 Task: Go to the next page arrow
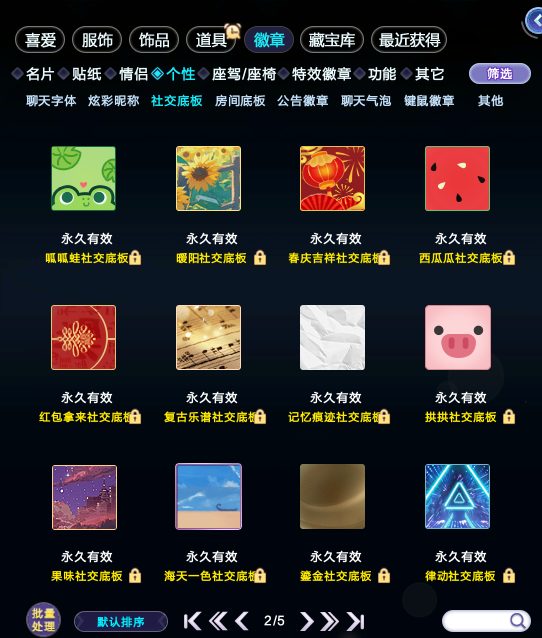pyautogui.click(x=307, y=621)
